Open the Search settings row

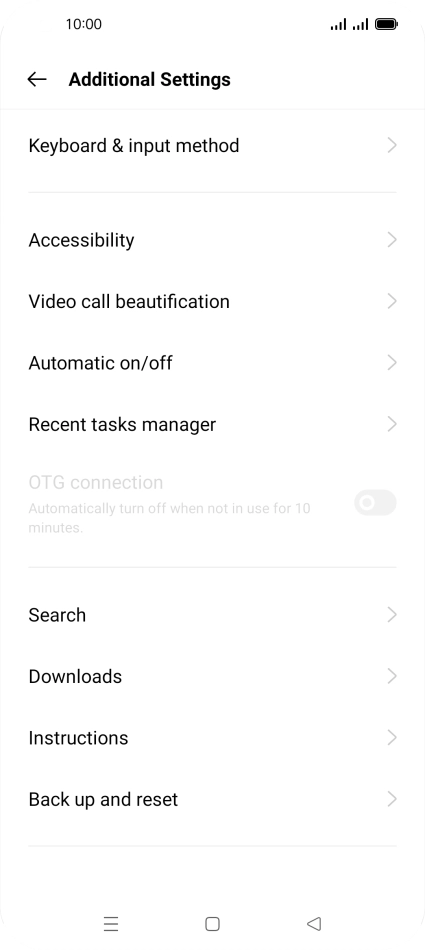coord(212,615)
